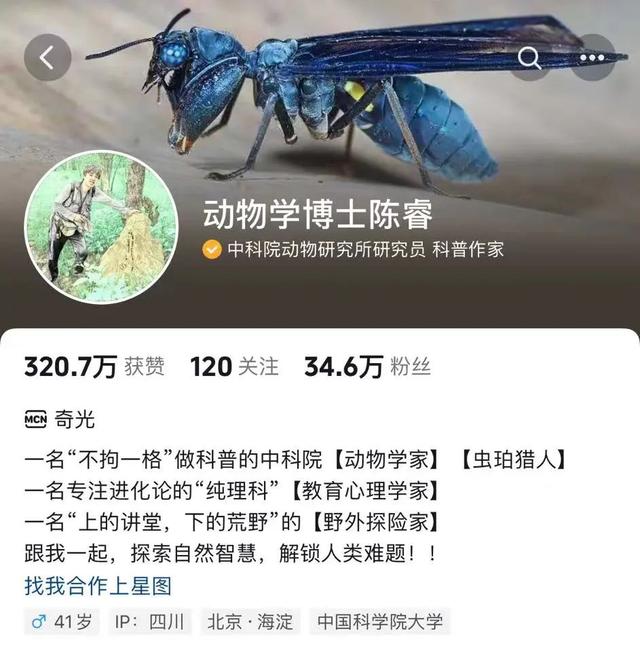Open the 奇光 MCN agency tag
The height and width of the screenshot is (663, 640).
pos(60,419)
